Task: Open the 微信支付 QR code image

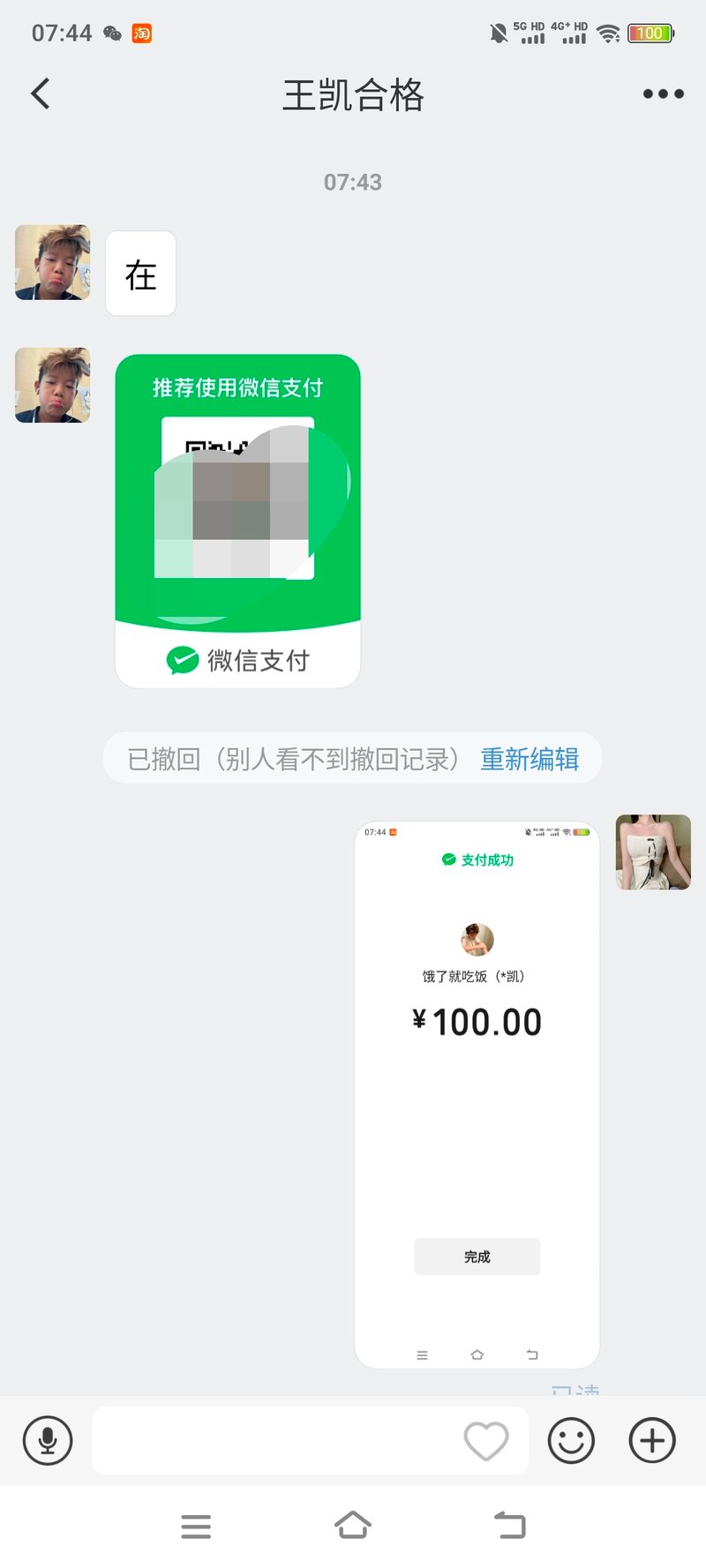Action: 237,521
